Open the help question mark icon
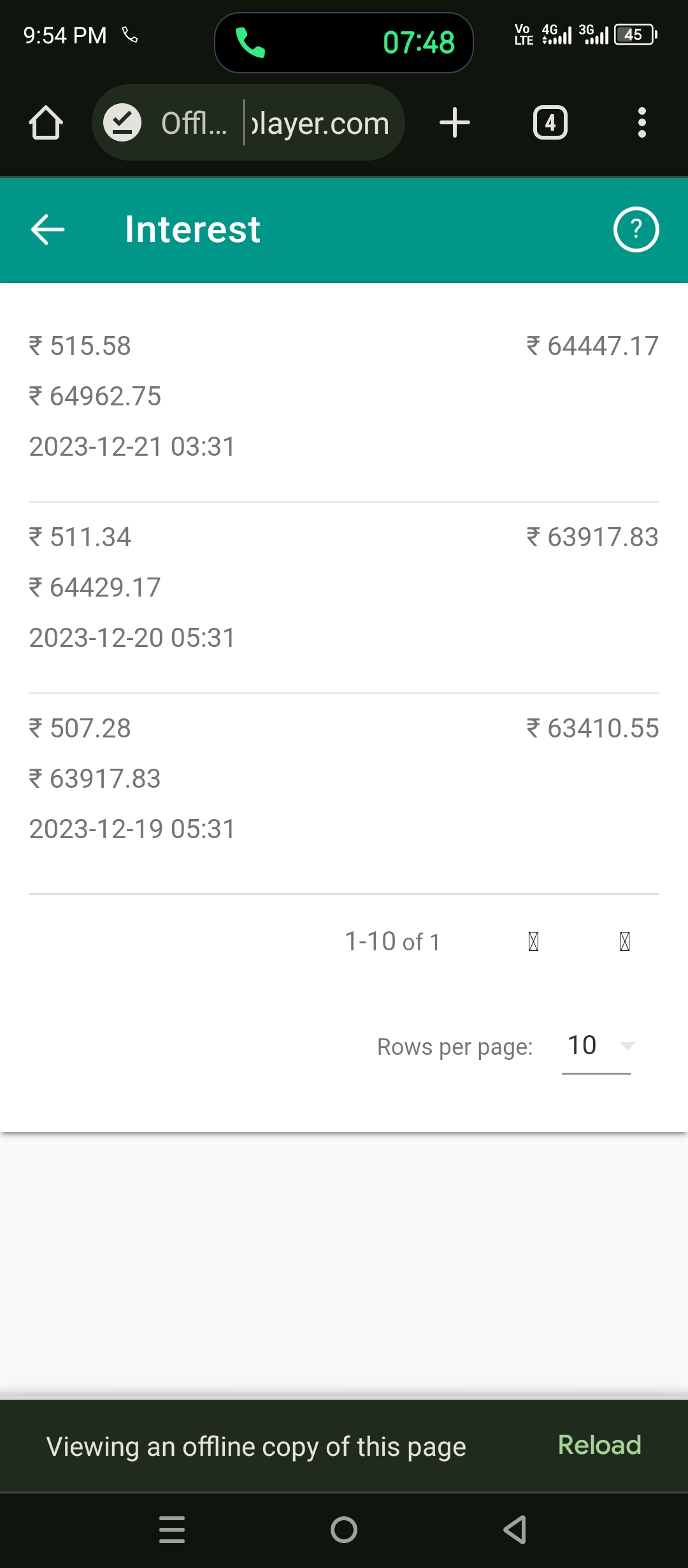This screenshot has height=1568, width=688. (x=636, y=229)
